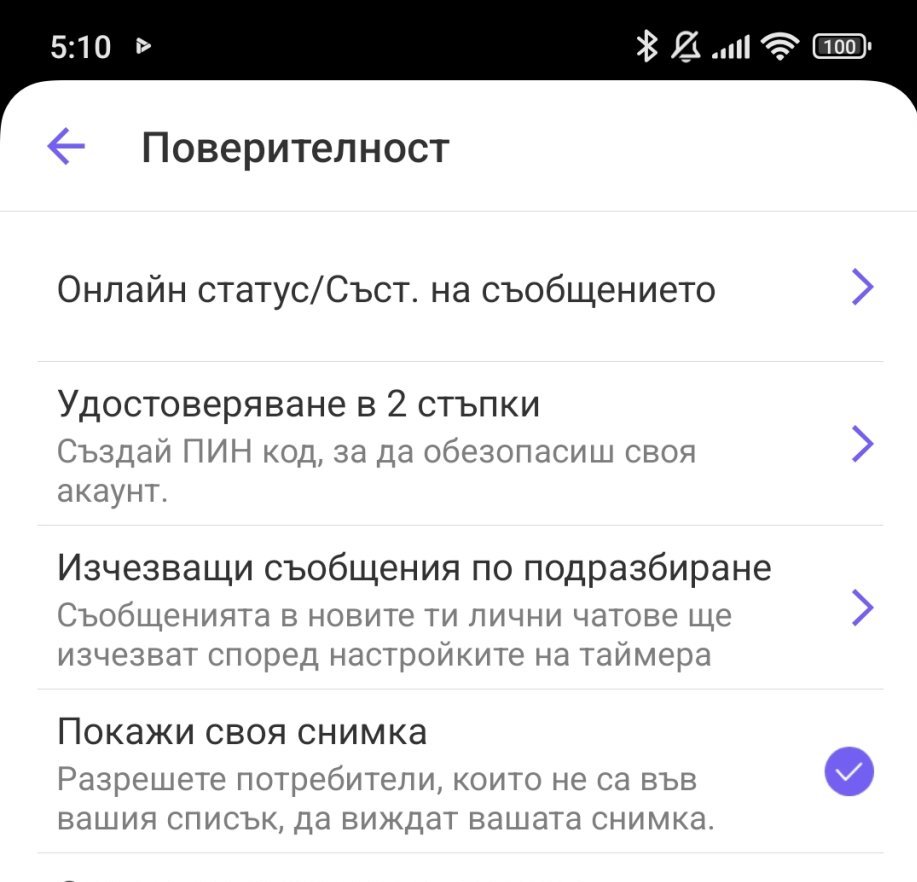Viewport: 917px width, 882px height.
Task: Uncheck Покажи своя снимка checkbox
Action: point(848,771)
